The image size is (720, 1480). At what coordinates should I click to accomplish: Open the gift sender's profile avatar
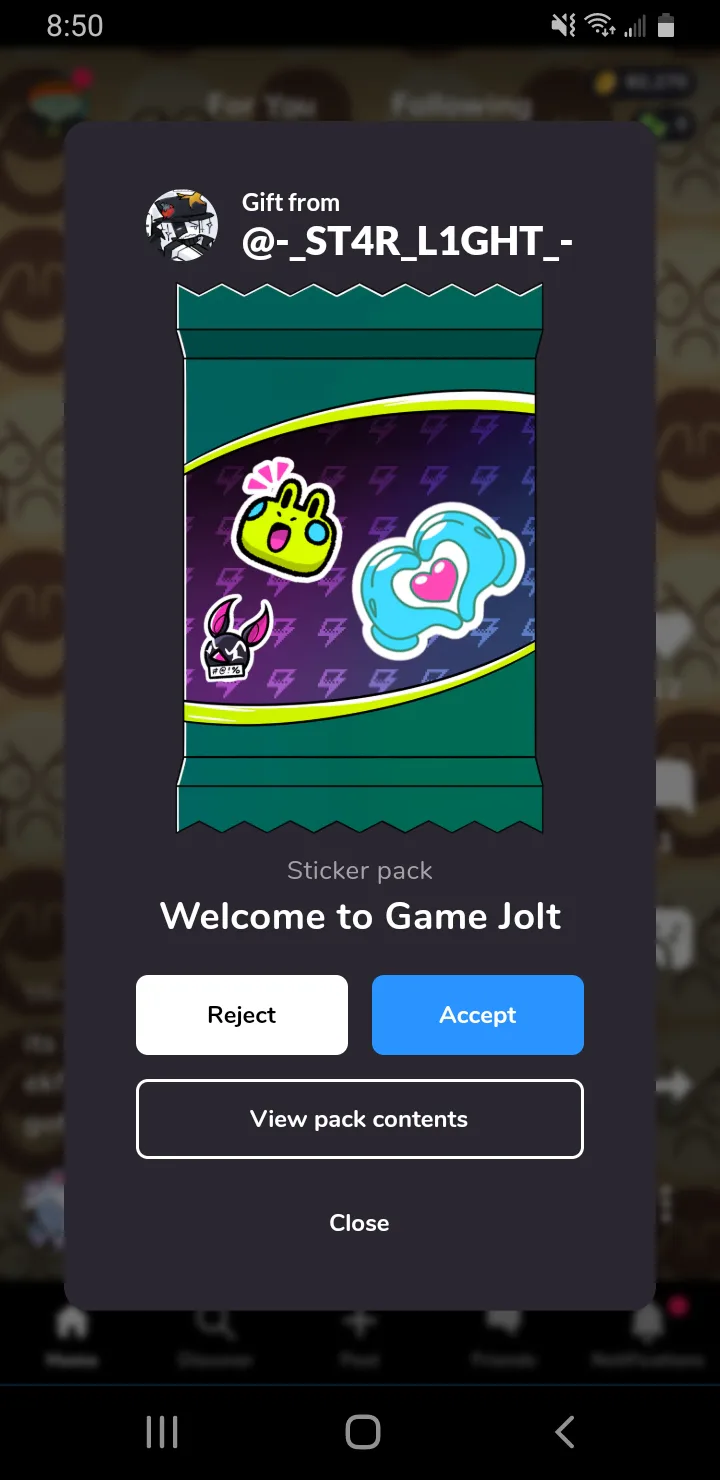tap(182, 225)
